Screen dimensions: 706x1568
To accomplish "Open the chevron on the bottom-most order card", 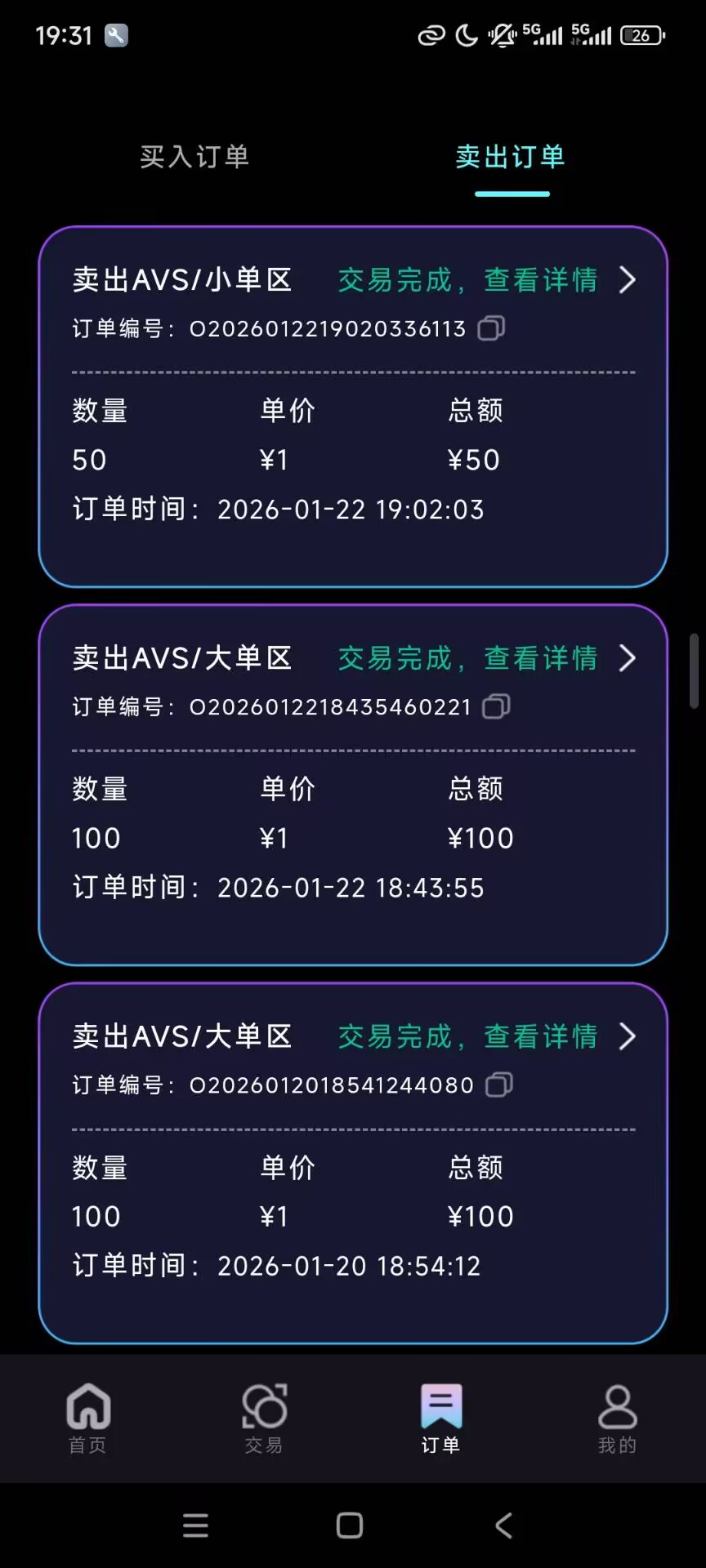I will (x=628, y=1036).
